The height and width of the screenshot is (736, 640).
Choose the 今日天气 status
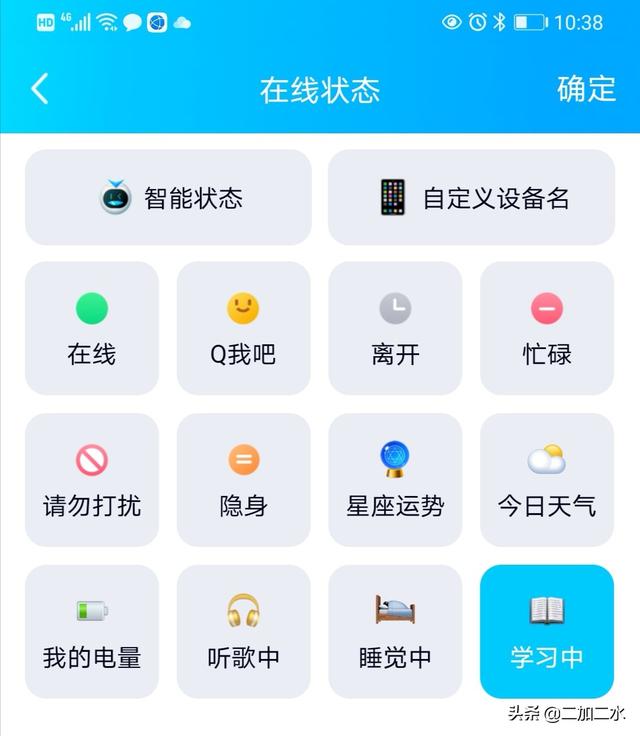click(547, 480)
